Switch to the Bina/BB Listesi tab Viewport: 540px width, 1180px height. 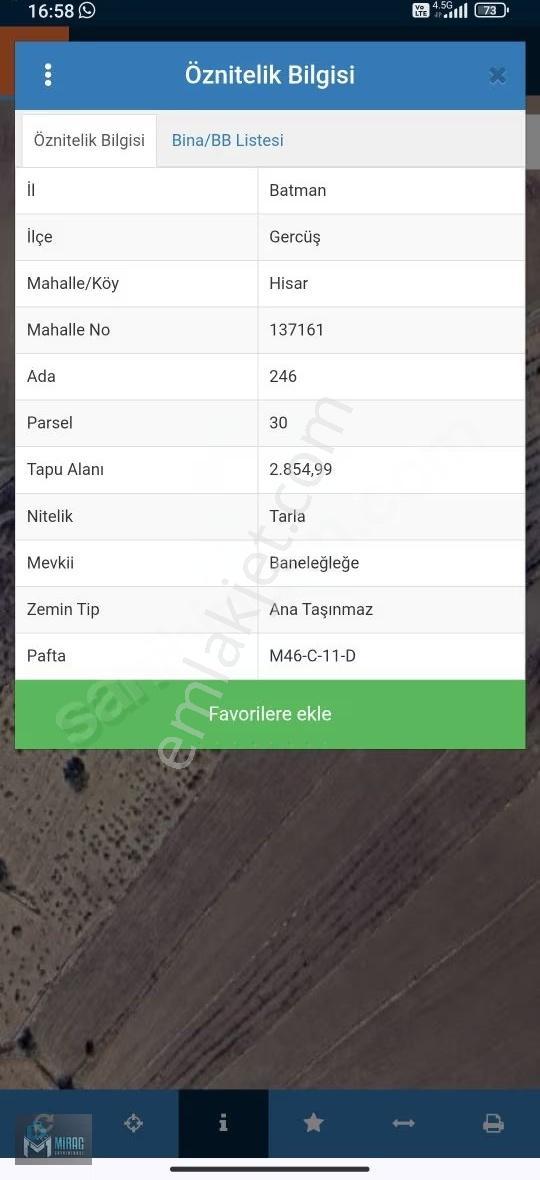point(228,140)
